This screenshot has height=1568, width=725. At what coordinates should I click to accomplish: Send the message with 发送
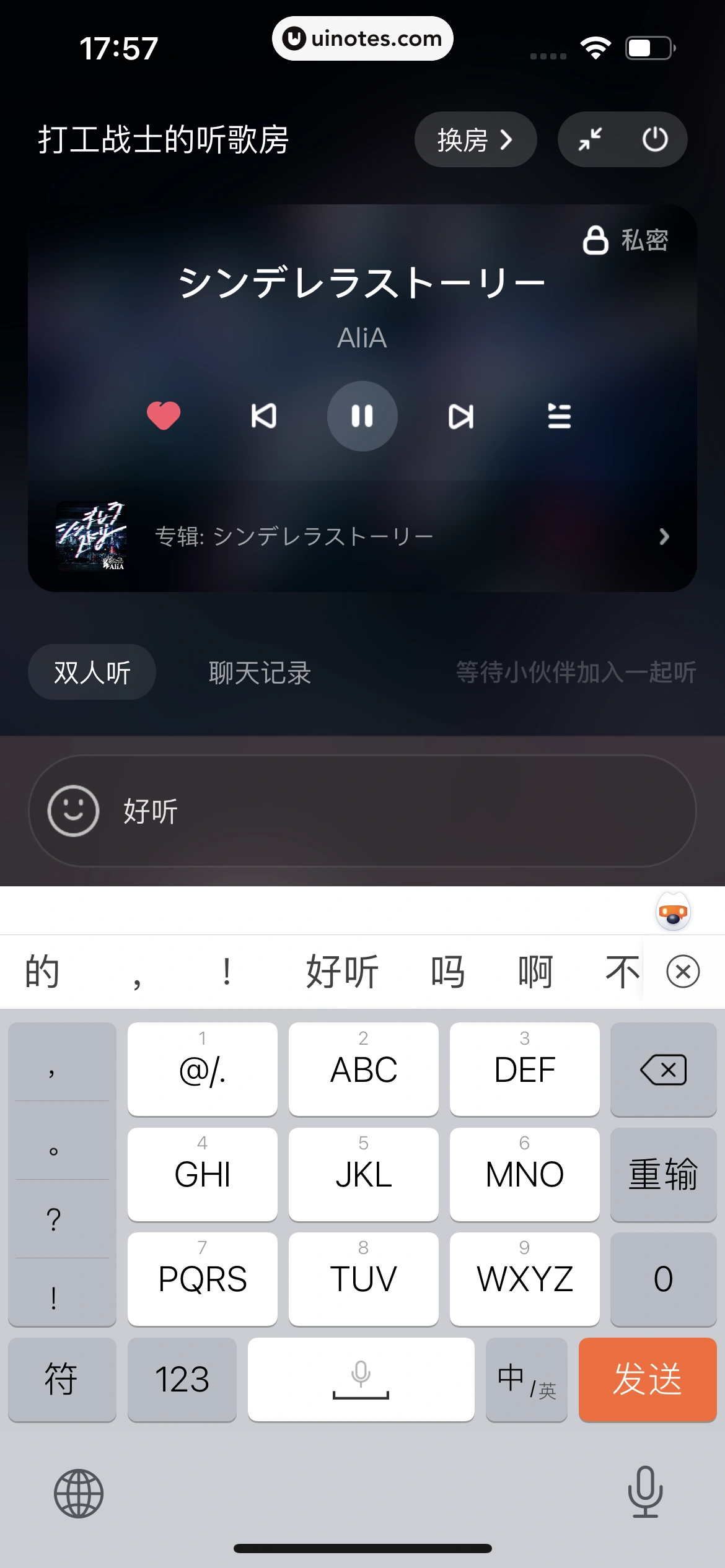coord(647,1380)
